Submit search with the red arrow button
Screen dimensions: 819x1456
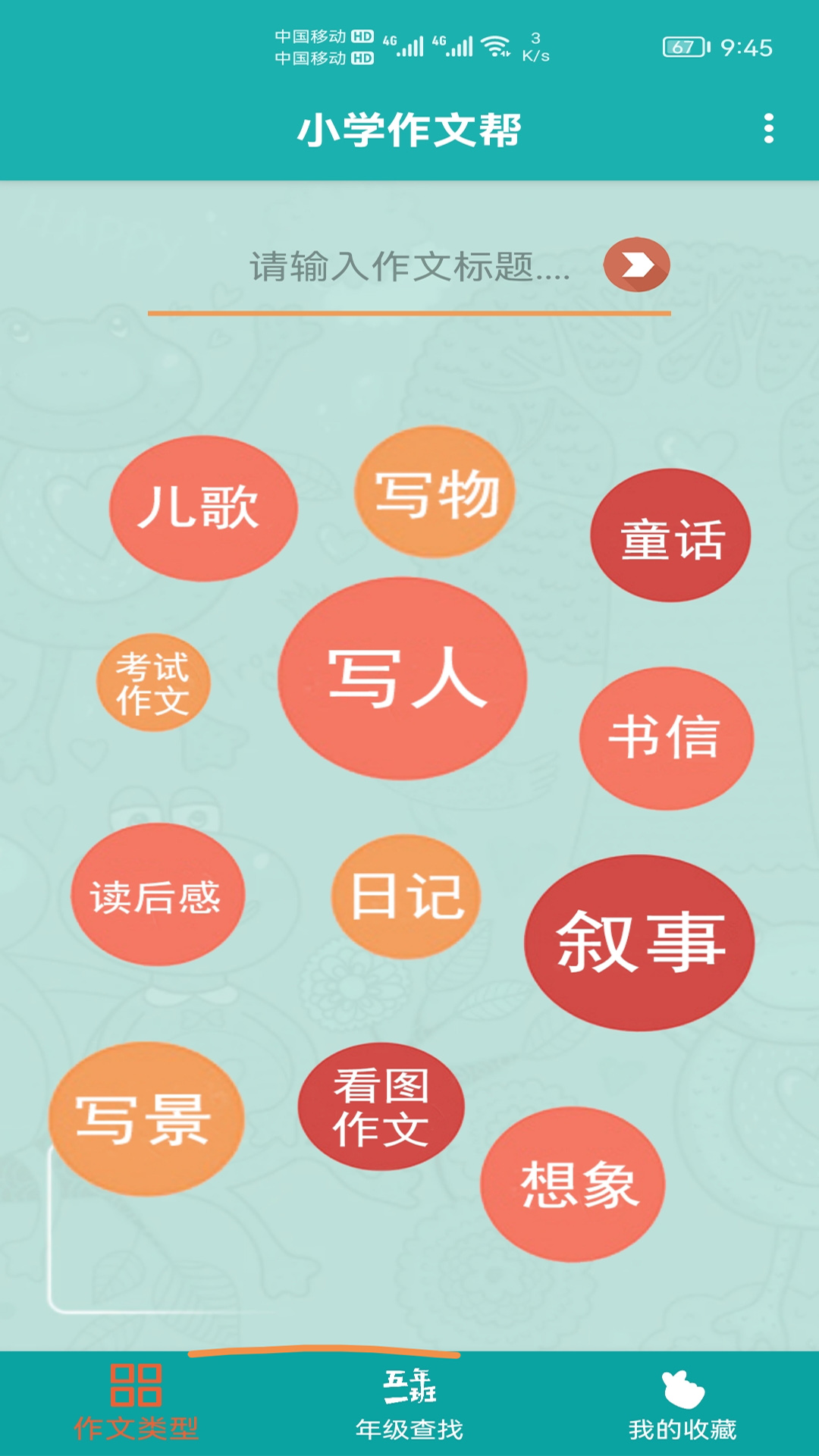636,265
